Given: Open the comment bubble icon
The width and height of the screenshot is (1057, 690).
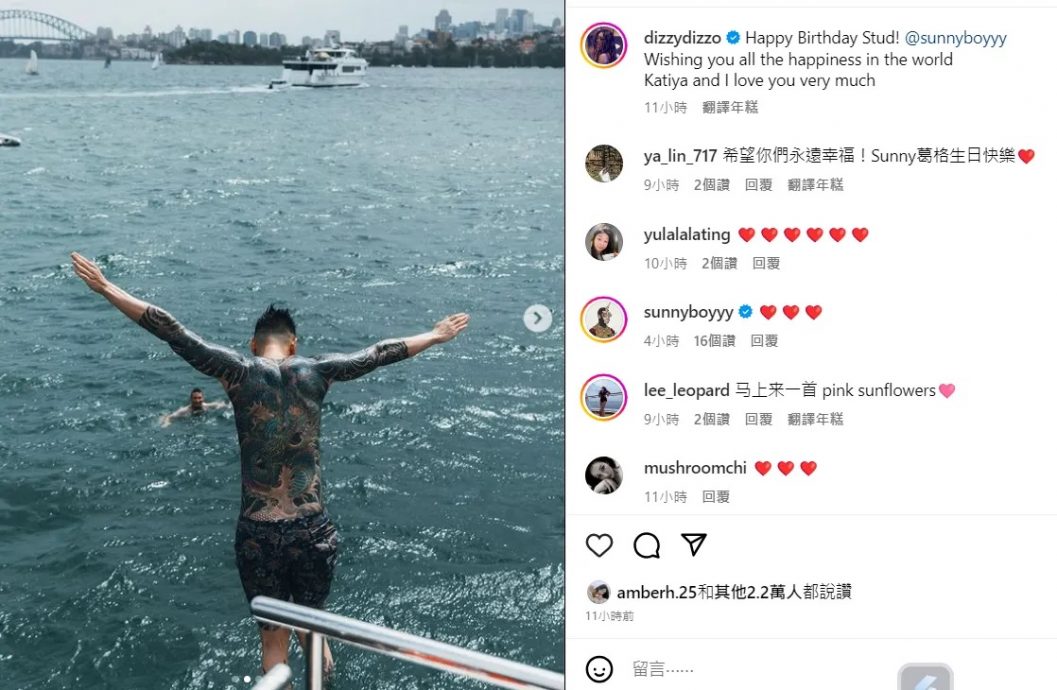Looking at the screenshot, I should click(x=647, y=545).
